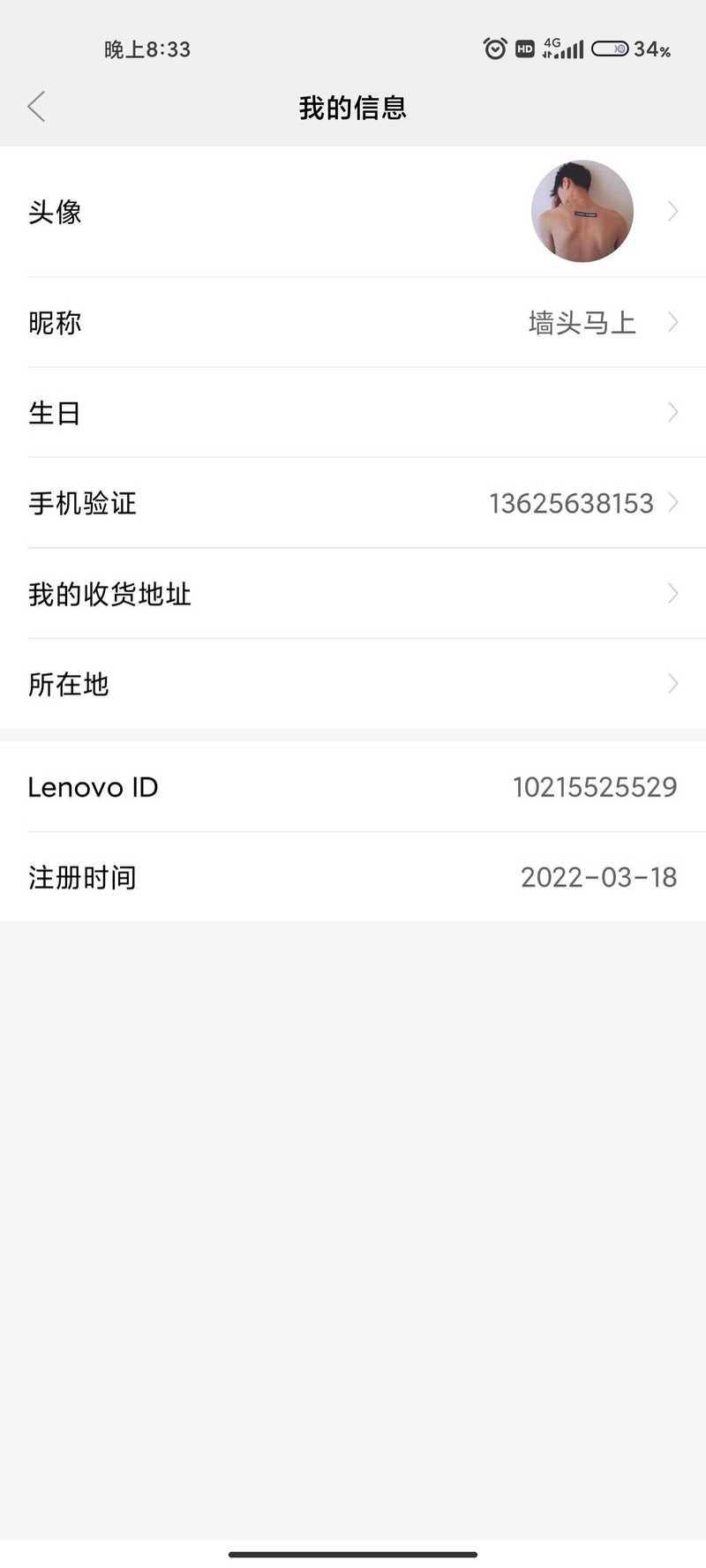The height and width of the screenshot is (1568, 706).
Task: Open the 头像 avatar row
Action: pos(353,212)
